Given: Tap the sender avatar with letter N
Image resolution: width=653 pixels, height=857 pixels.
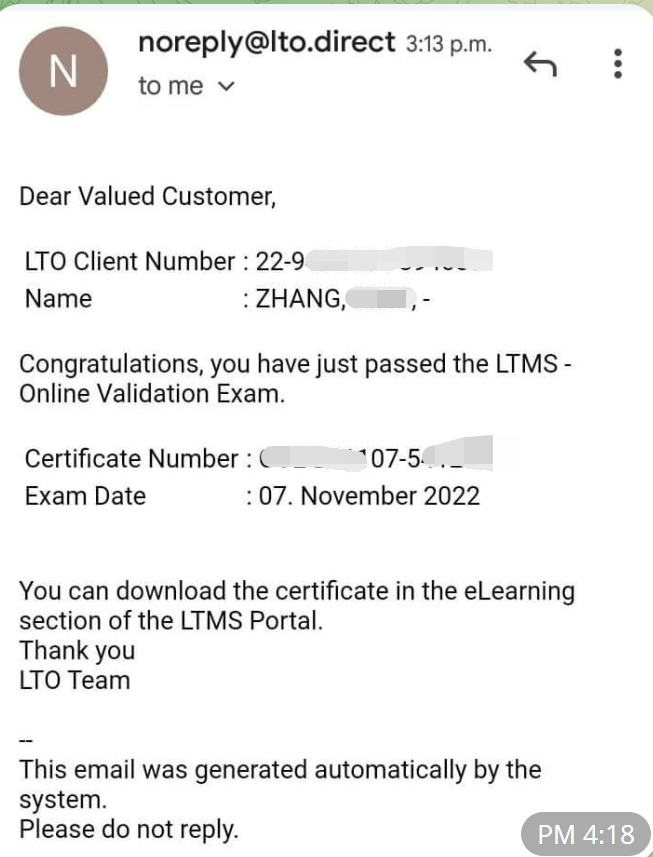Looking at the screenshot, I should [63, 71].
